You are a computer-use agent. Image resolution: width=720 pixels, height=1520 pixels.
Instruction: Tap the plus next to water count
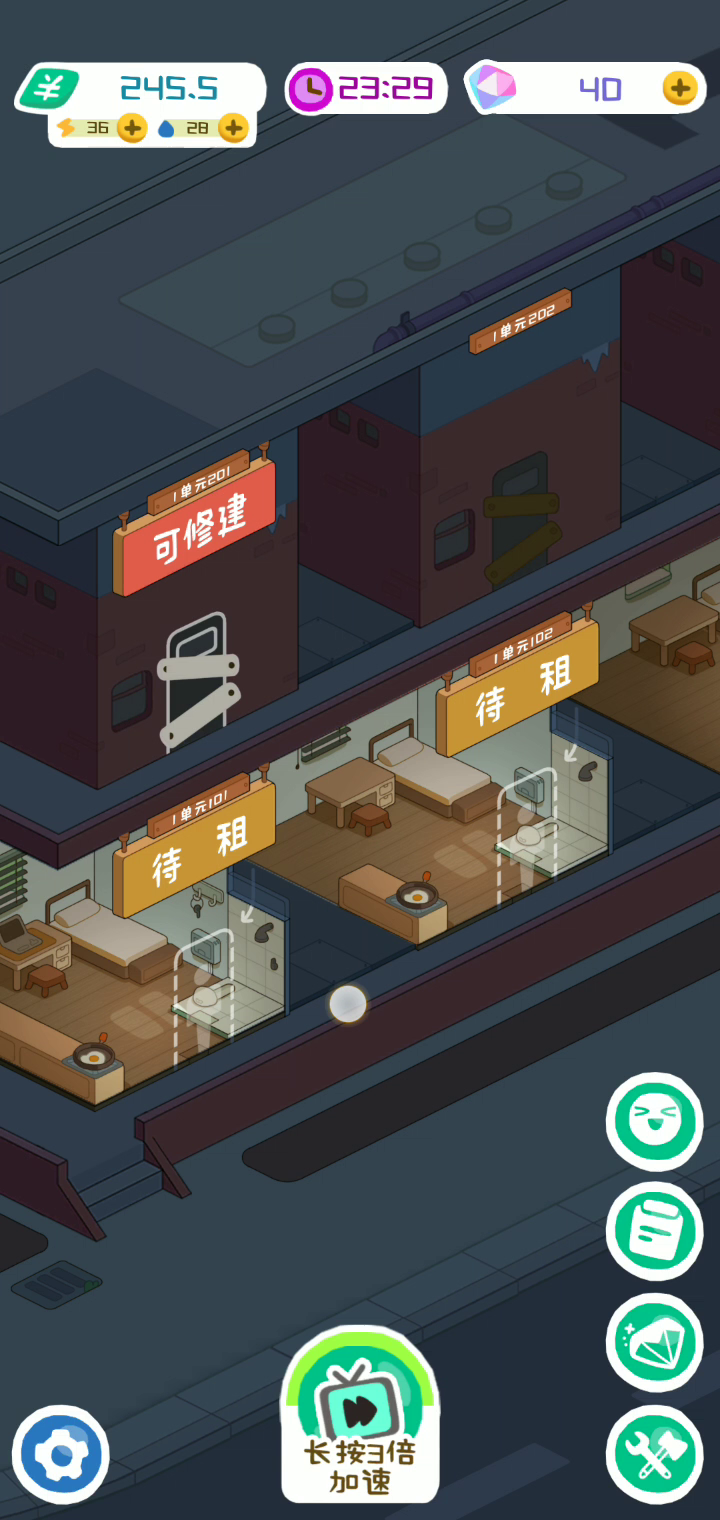pos(233,128)
